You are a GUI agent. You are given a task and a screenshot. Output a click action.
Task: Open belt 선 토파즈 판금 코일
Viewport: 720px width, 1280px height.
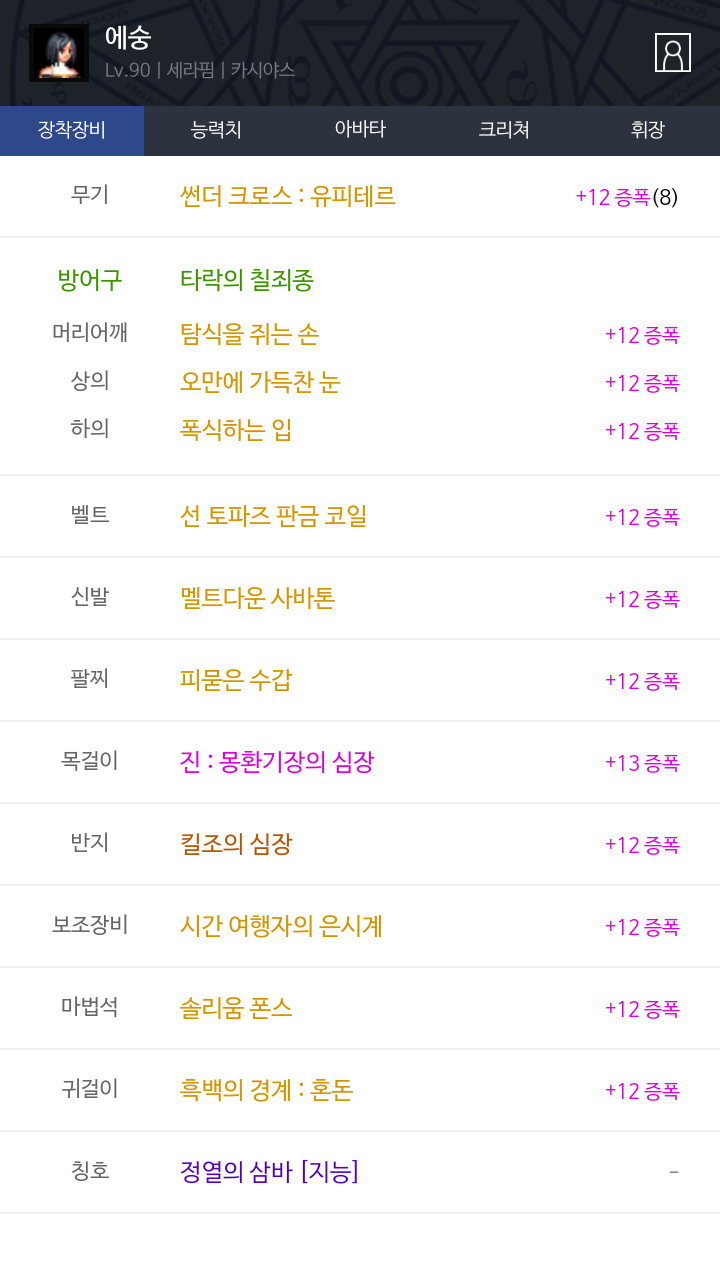tap(274, 516)
